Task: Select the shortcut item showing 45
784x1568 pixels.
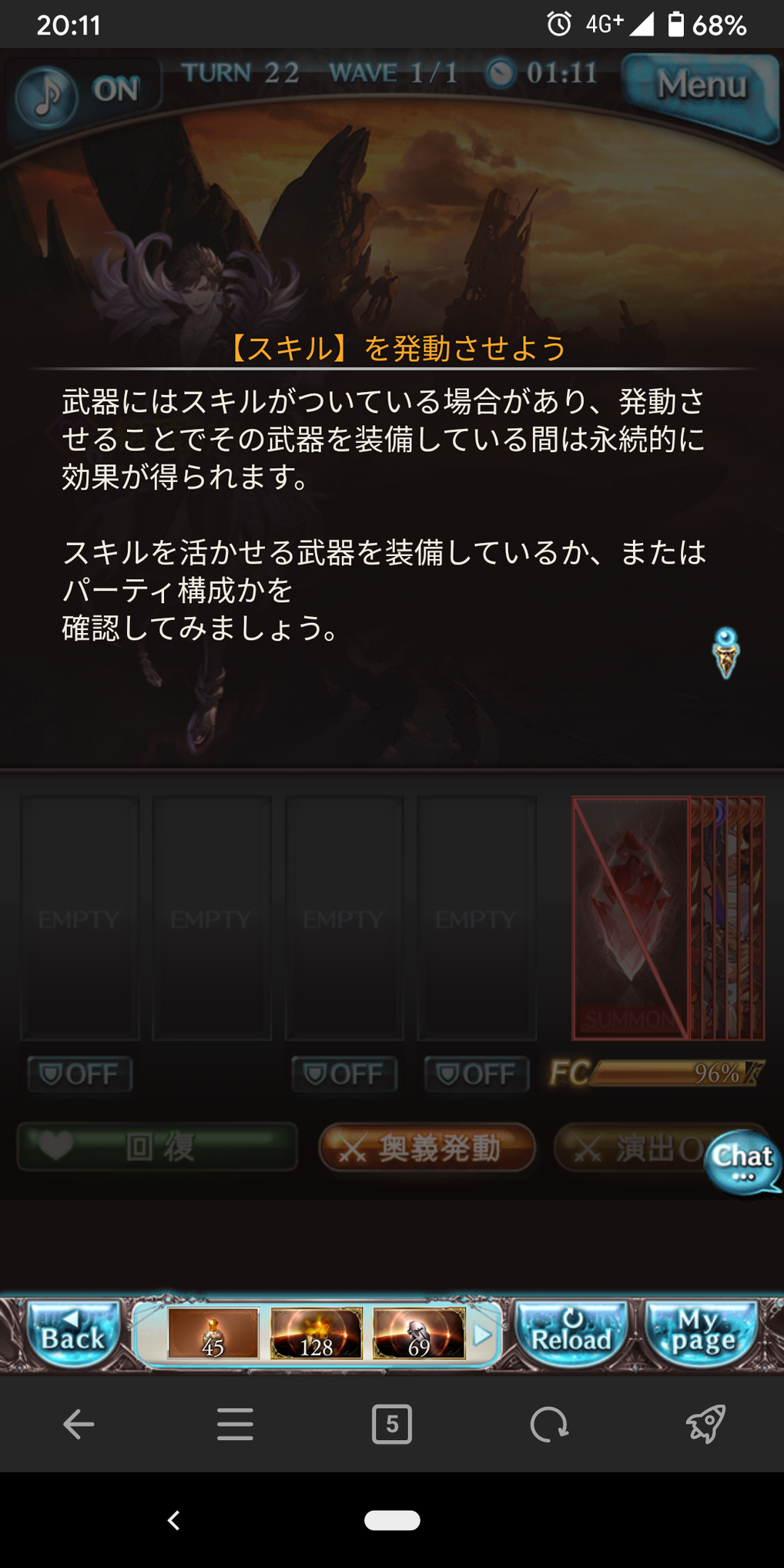Action: 213,1334
